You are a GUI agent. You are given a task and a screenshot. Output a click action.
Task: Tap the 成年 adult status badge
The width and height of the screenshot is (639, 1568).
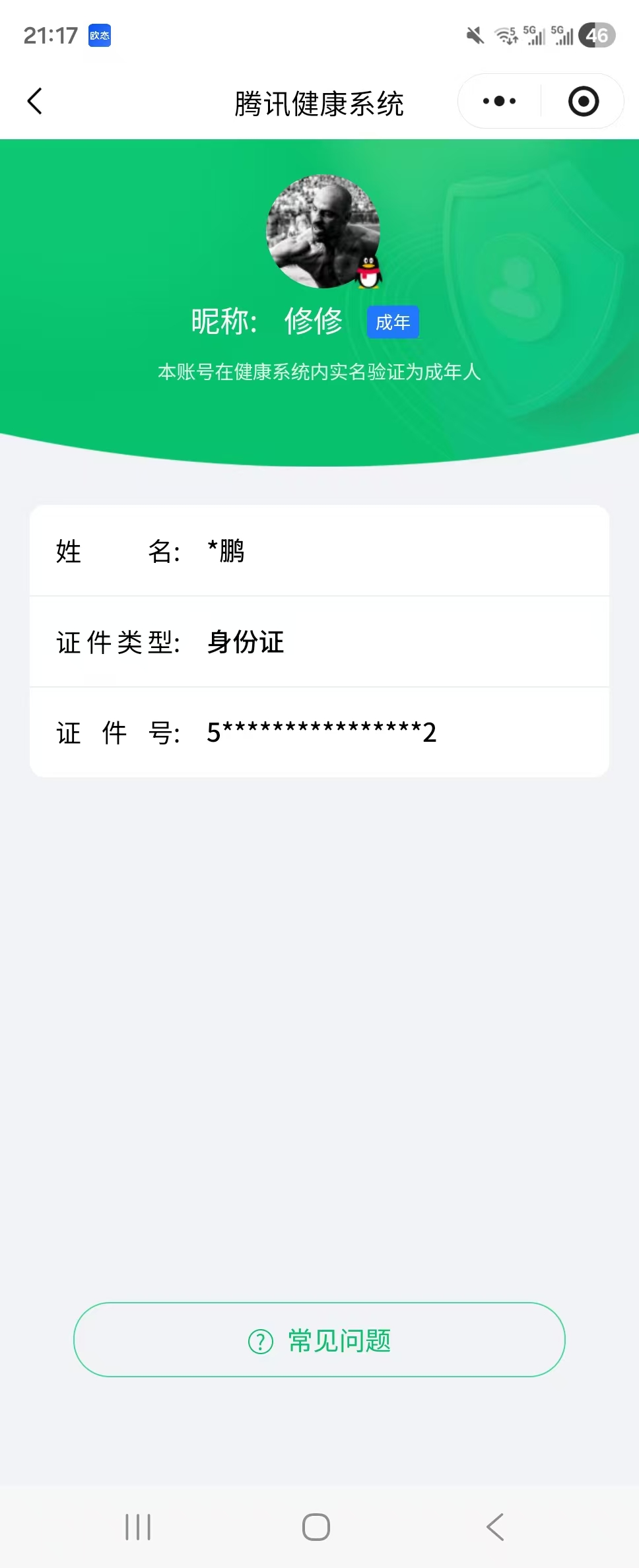point(393,322)
